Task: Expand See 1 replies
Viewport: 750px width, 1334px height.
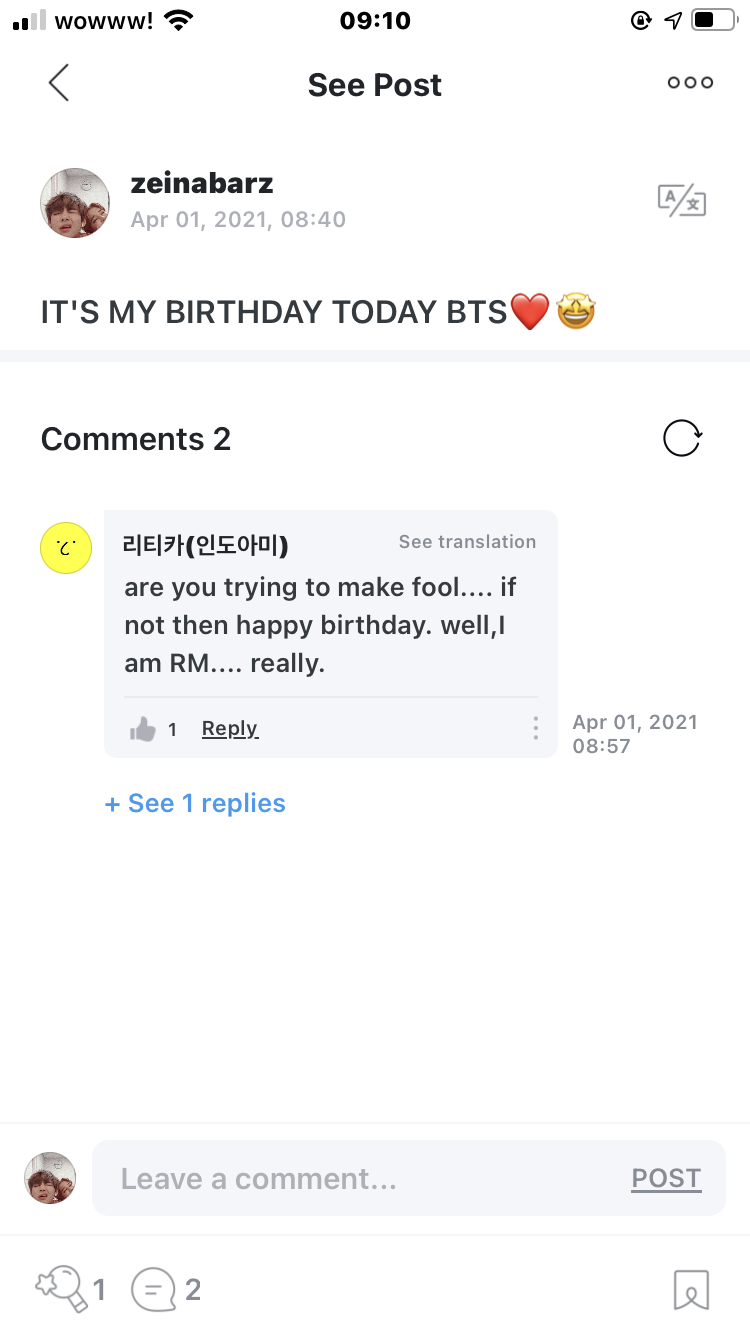Action: pos(195,803)
